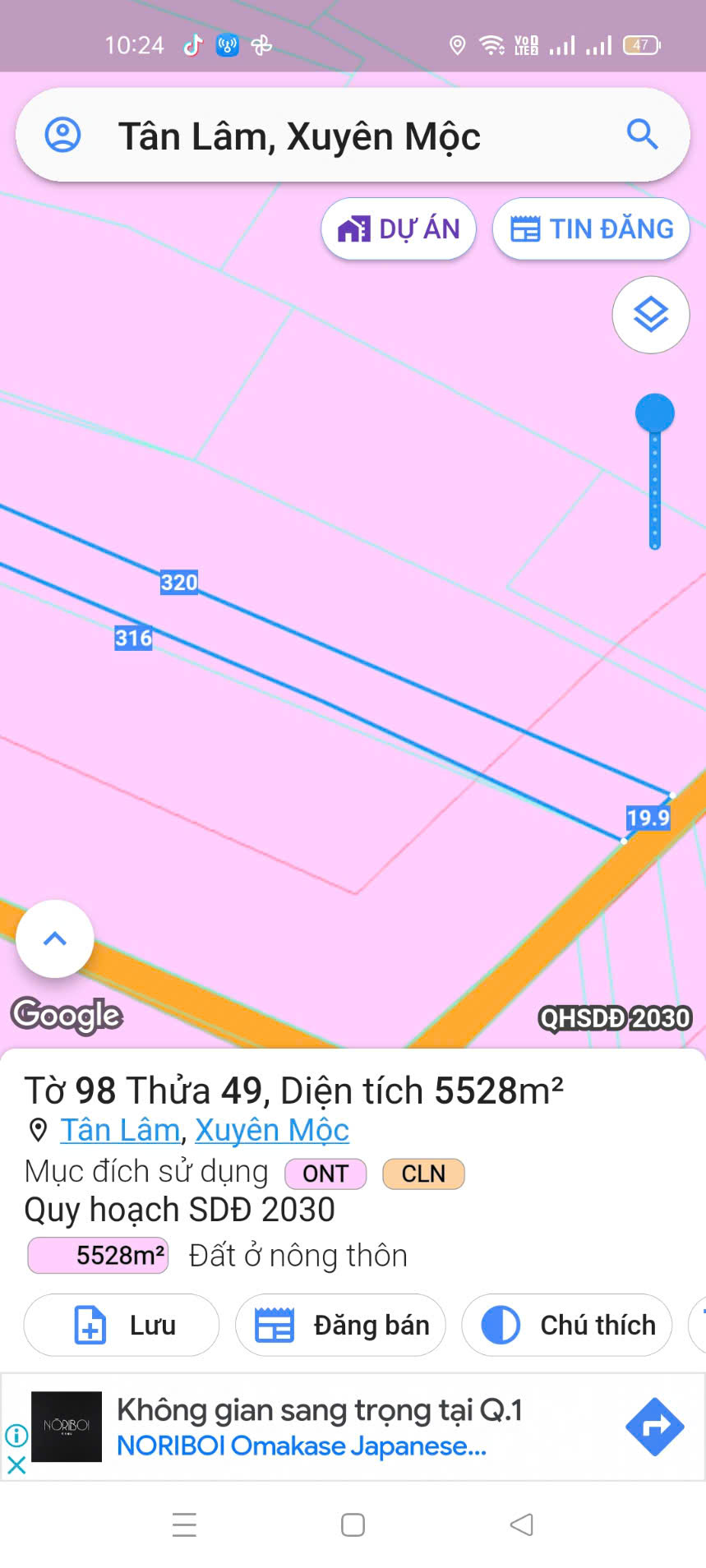The image size is (706, 1568).
Task: Select the ONT land-use chip
Action: tap(325, 1174)
